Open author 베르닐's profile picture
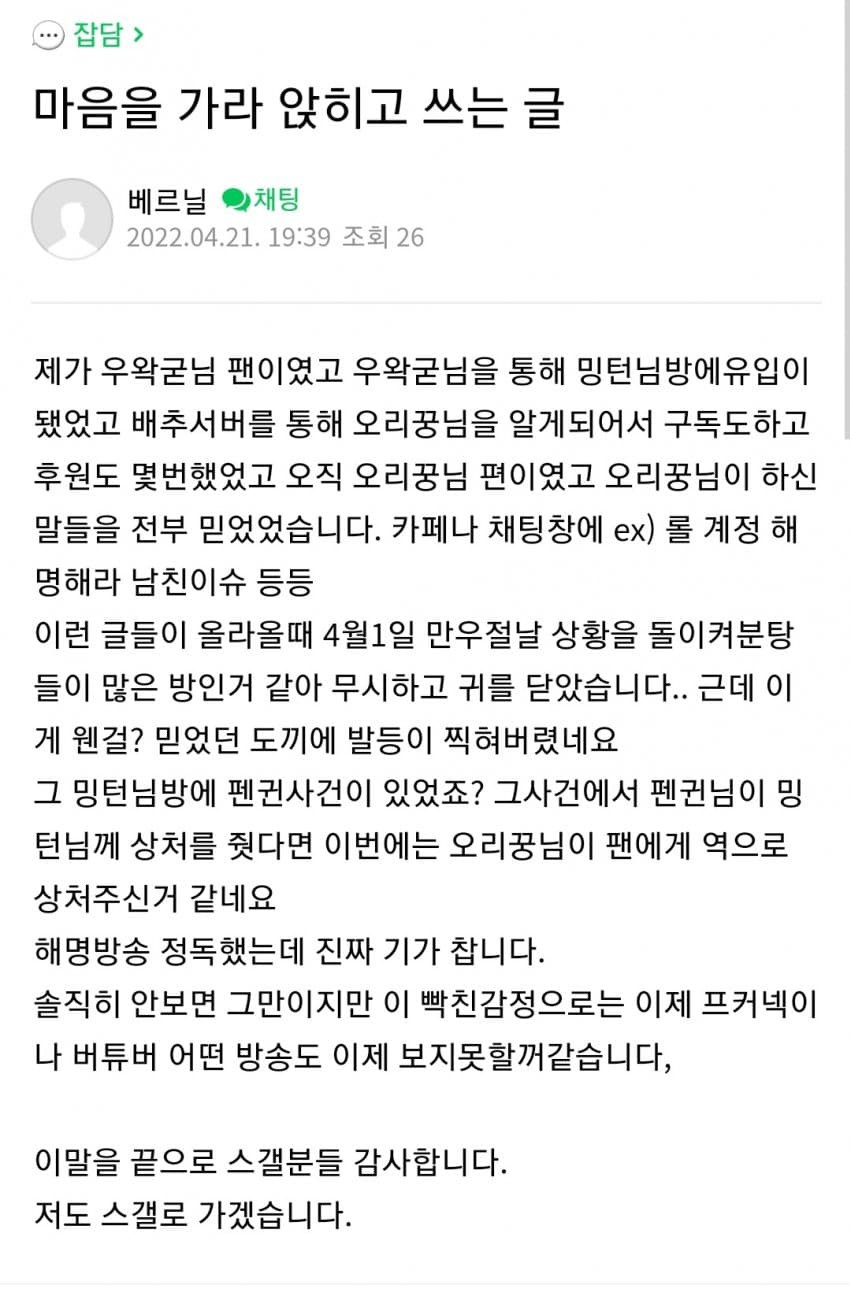Viewport: 850px width, 1296px height. click(x=71, y=219)
